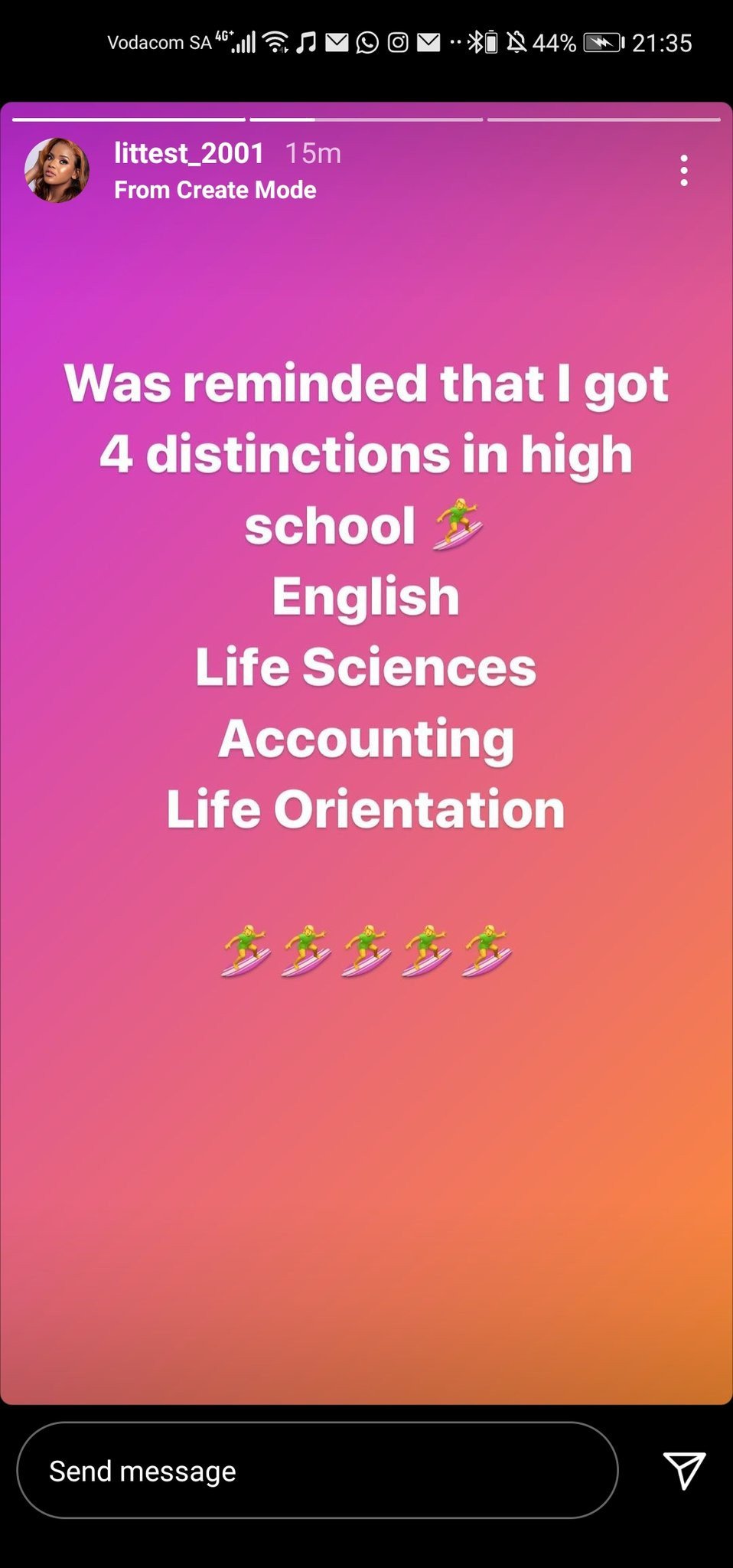
Task: Tap the littest_2001 username
Action: [189, 153]
